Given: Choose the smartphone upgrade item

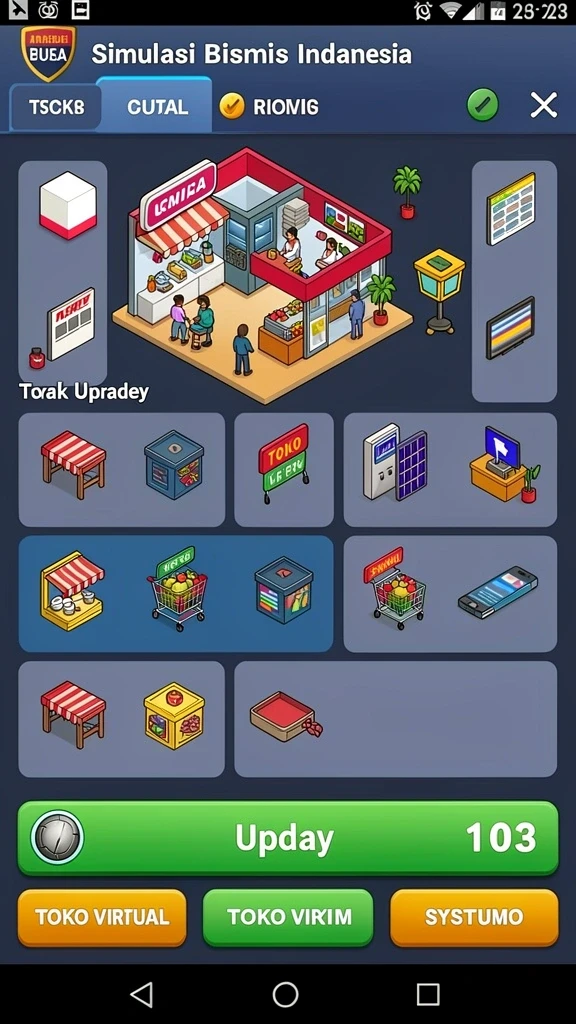Looking at the screenshot, I should [498, 592].
